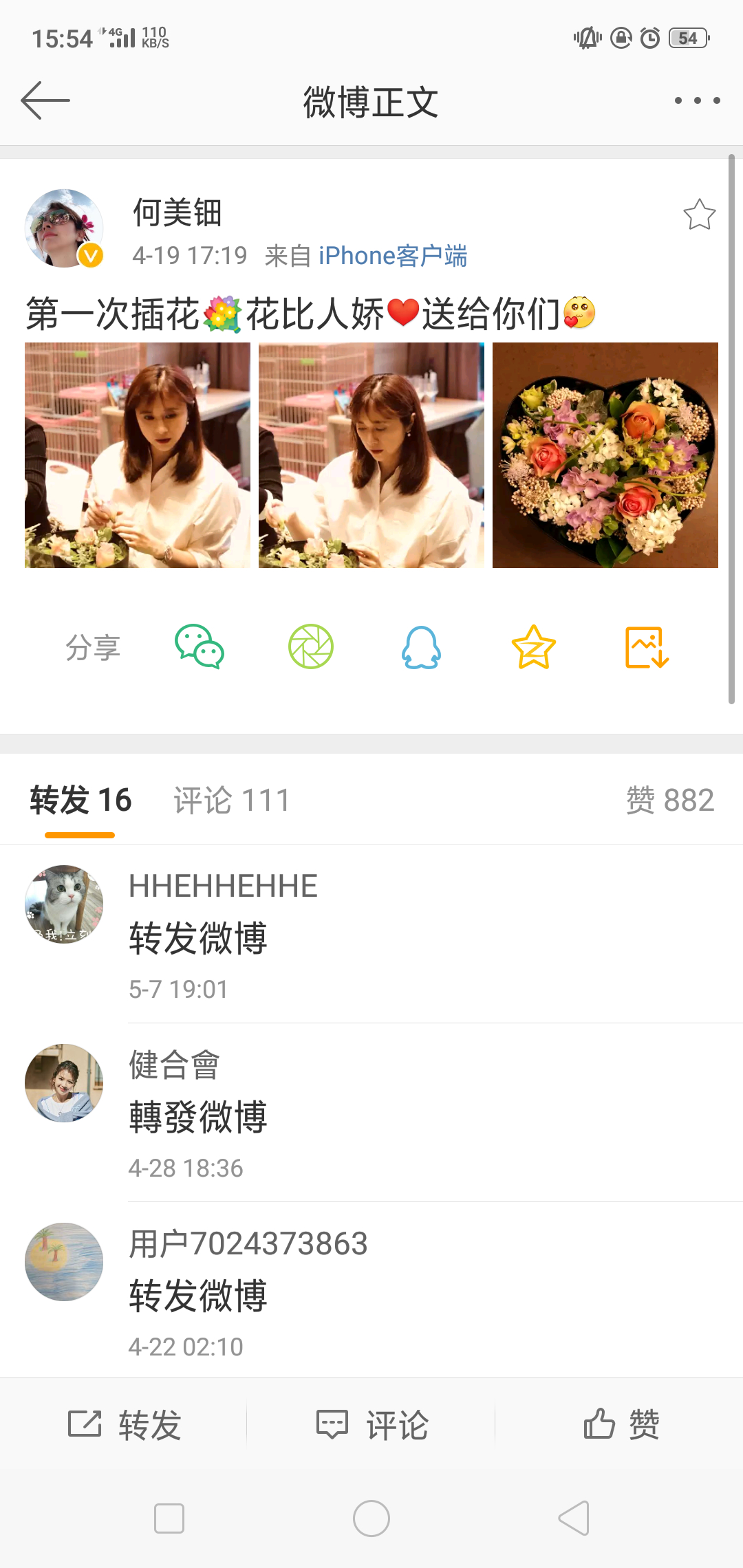Image resolution: width=743 pixels, height=1568 pixels.
Task: Write a comment via bottom 评论 button
Action: 371,1424
